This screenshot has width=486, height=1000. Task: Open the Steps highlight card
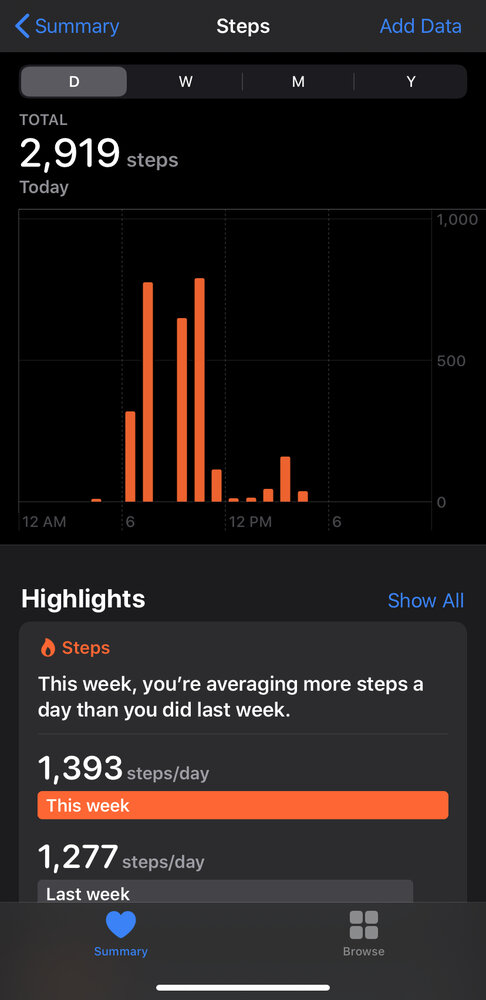(x=243, y=761)
